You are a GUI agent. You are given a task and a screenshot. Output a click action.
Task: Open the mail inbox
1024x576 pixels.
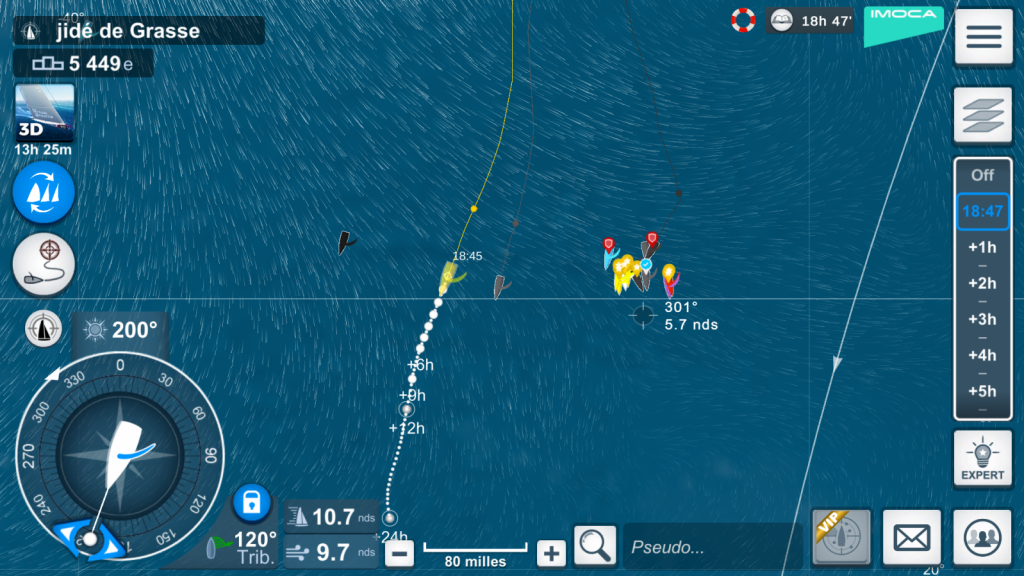click(x=911, y=538)
